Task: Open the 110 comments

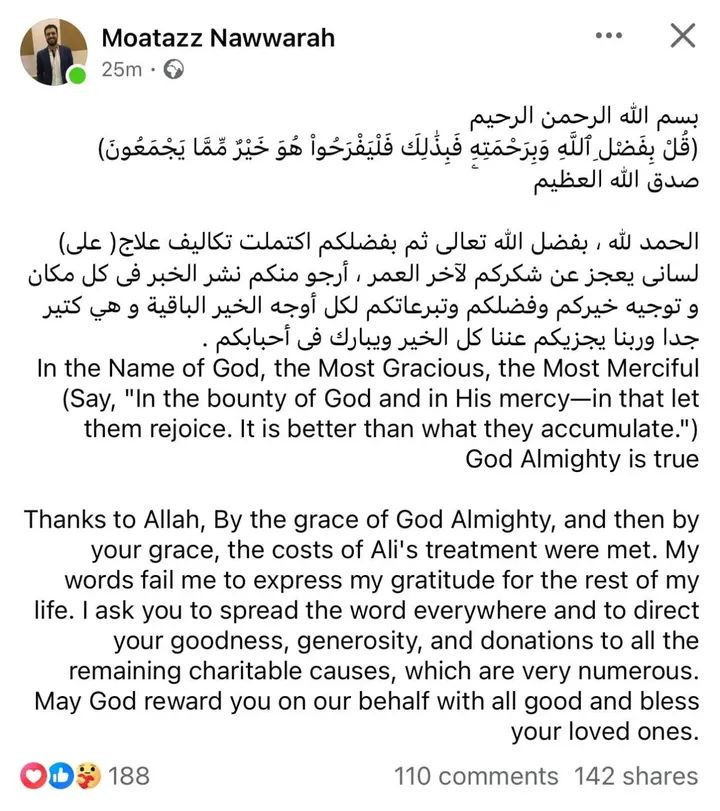Action: pos(476,776)
